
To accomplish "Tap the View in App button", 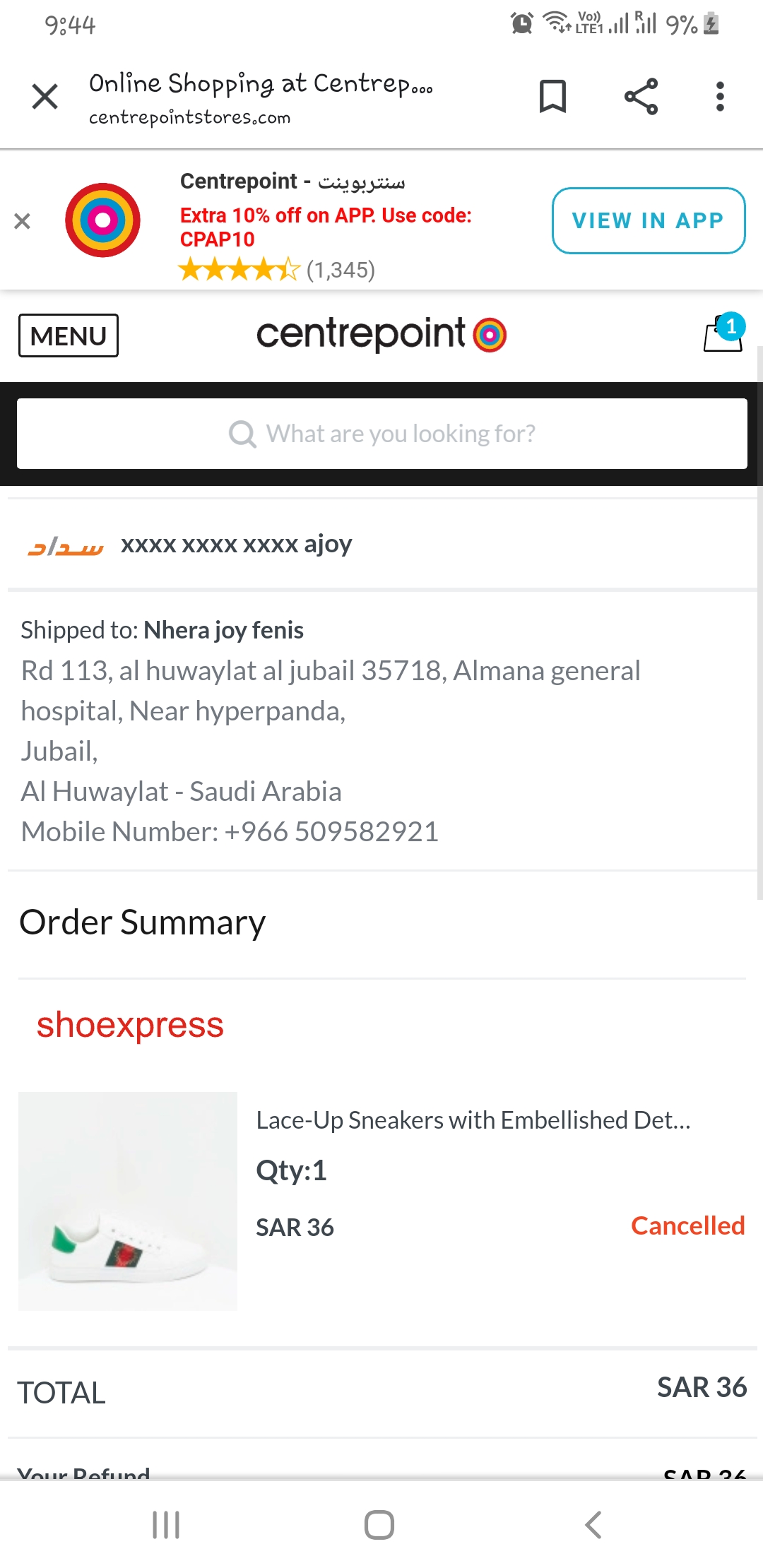I will [x=648, y=220].
